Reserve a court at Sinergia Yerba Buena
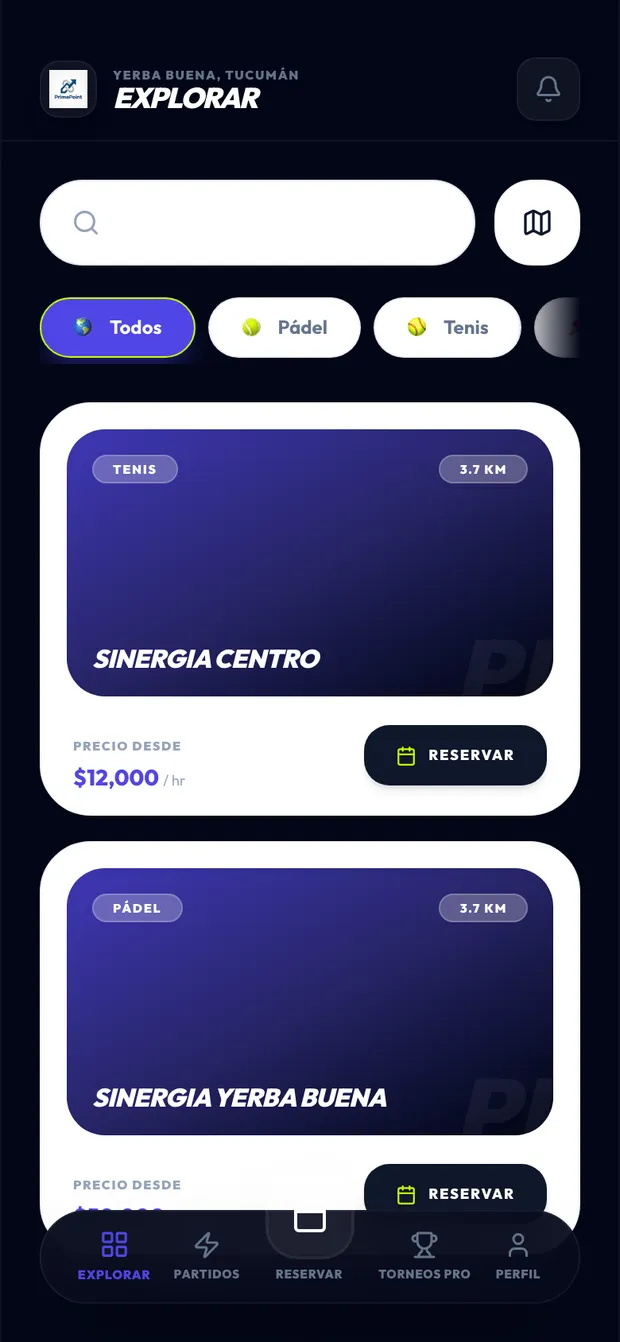This screenshot has width=620, height=1342. tap(455, 1192)
